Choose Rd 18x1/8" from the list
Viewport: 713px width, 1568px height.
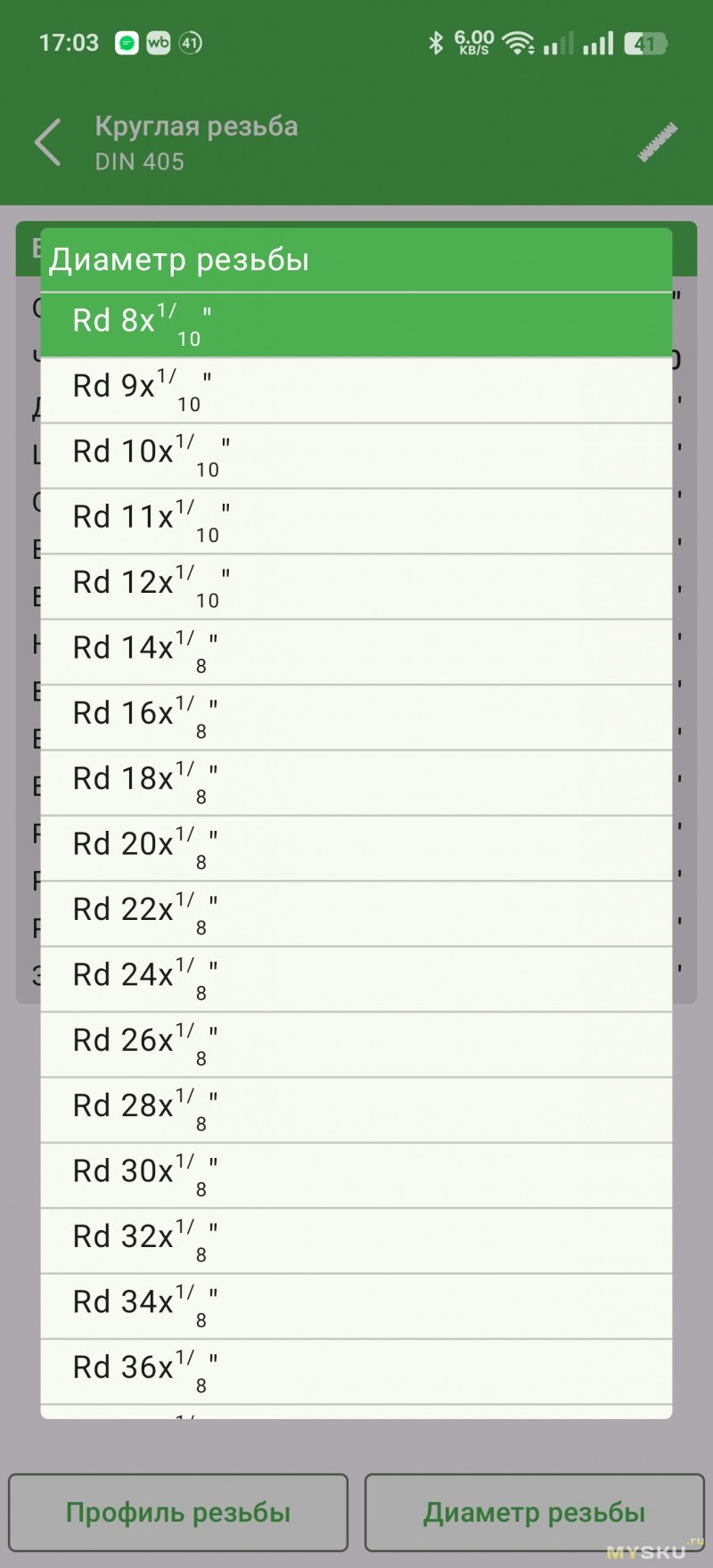click(x=356, y=783)
